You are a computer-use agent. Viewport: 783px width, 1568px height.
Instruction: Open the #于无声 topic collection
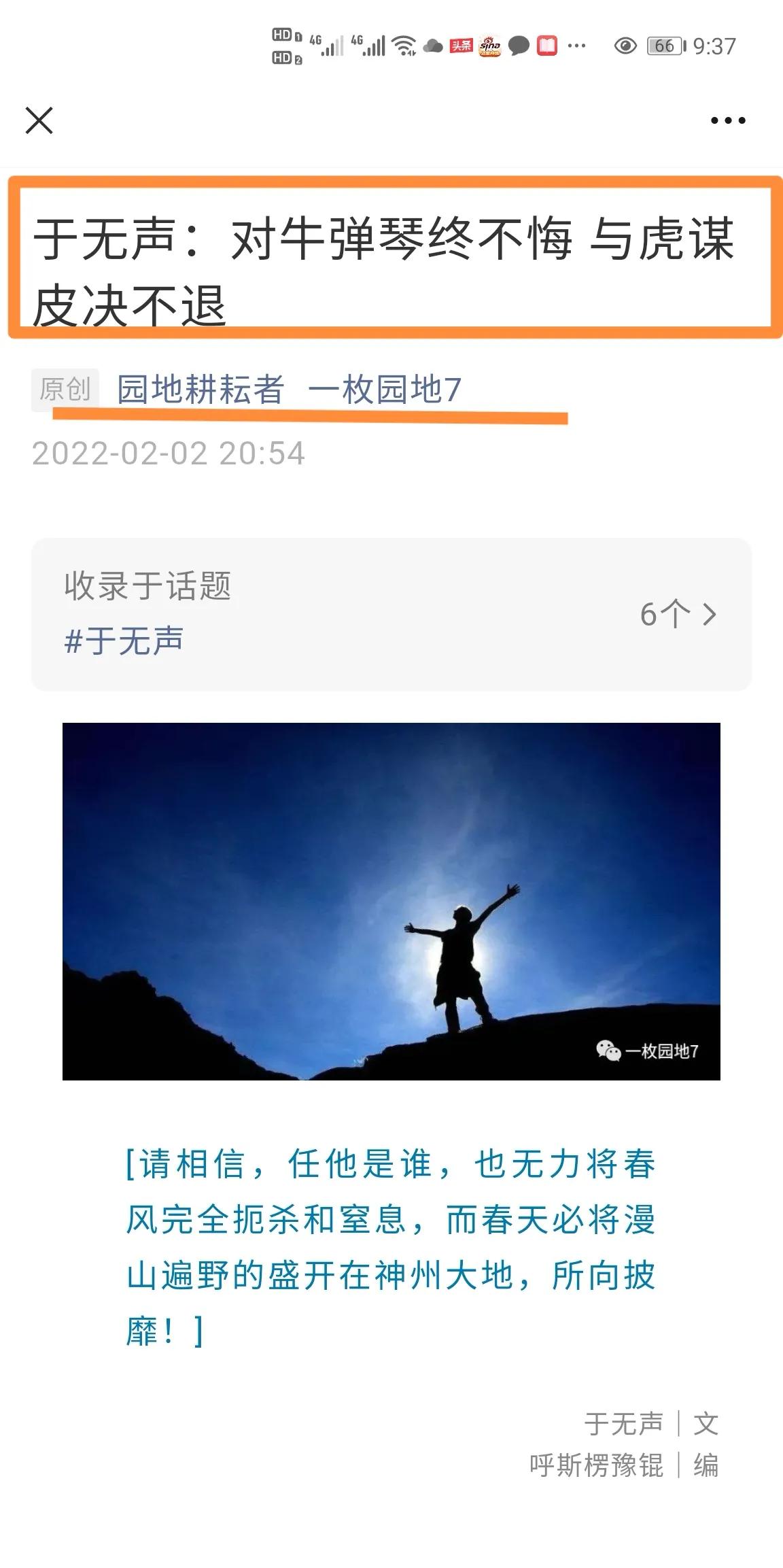[124, 641]
